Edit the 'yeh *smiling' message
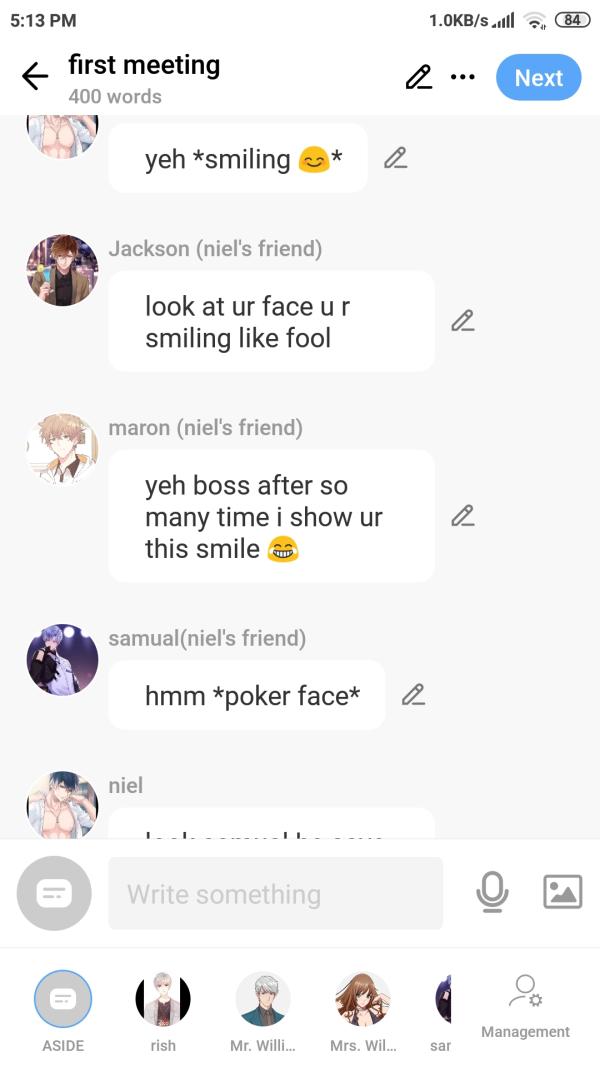The height and width of the screenshot is (1067, 600). pos(396,158)
